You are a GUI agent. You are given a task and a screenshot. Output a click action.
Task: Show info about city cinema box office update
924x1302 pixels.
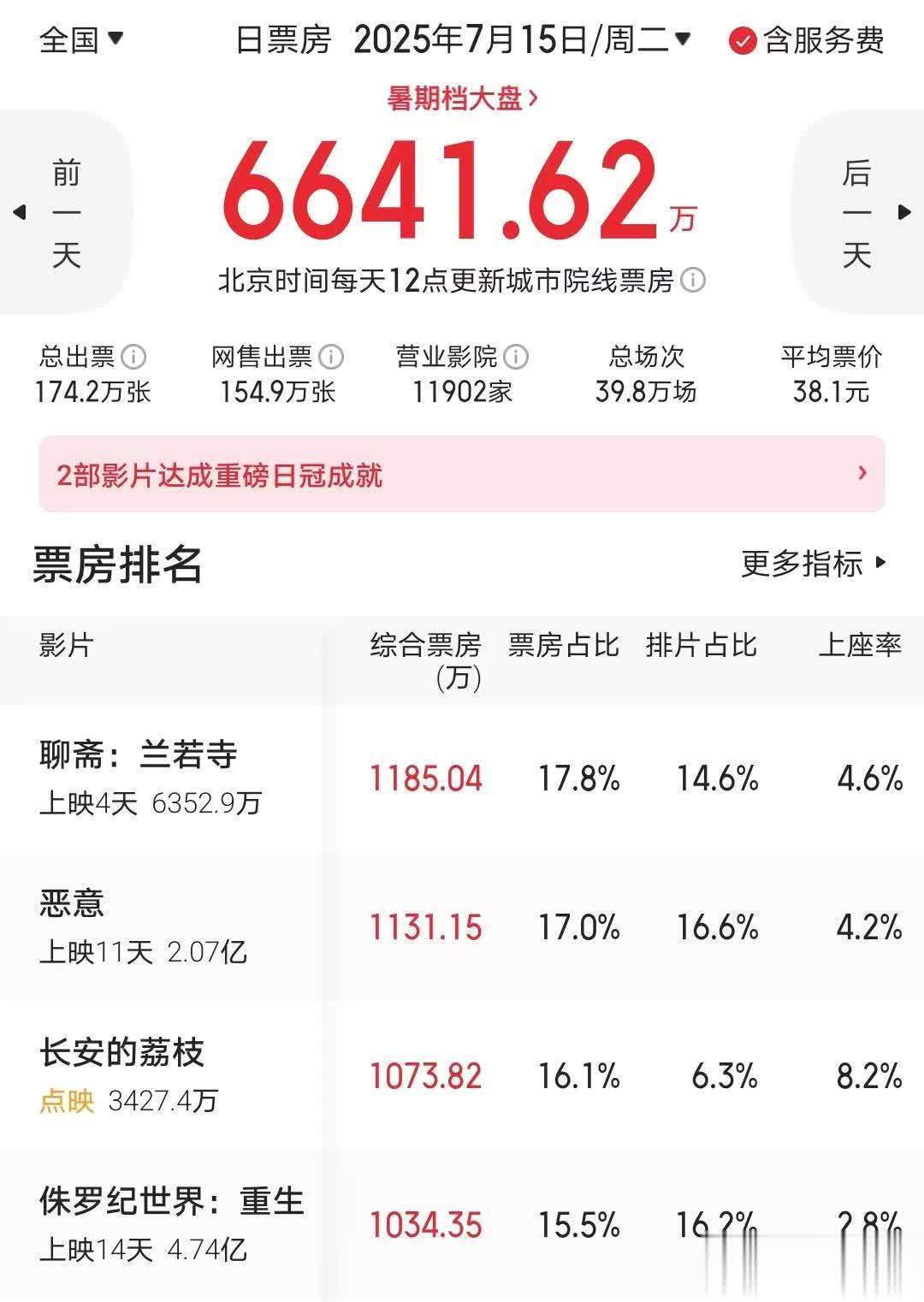click(694, 281)
